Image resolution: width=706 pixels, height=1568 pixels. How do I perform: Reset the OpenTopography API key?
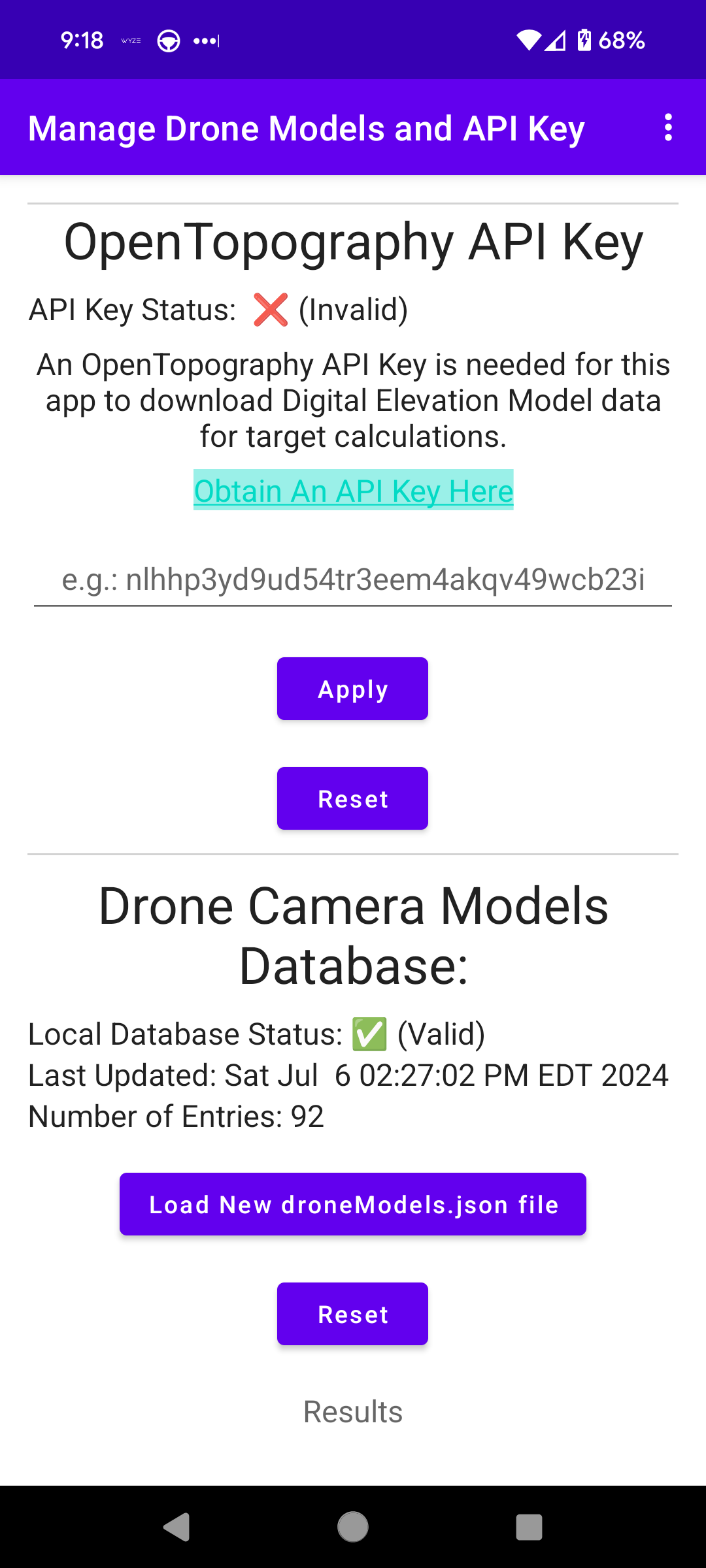click(353, 798)
